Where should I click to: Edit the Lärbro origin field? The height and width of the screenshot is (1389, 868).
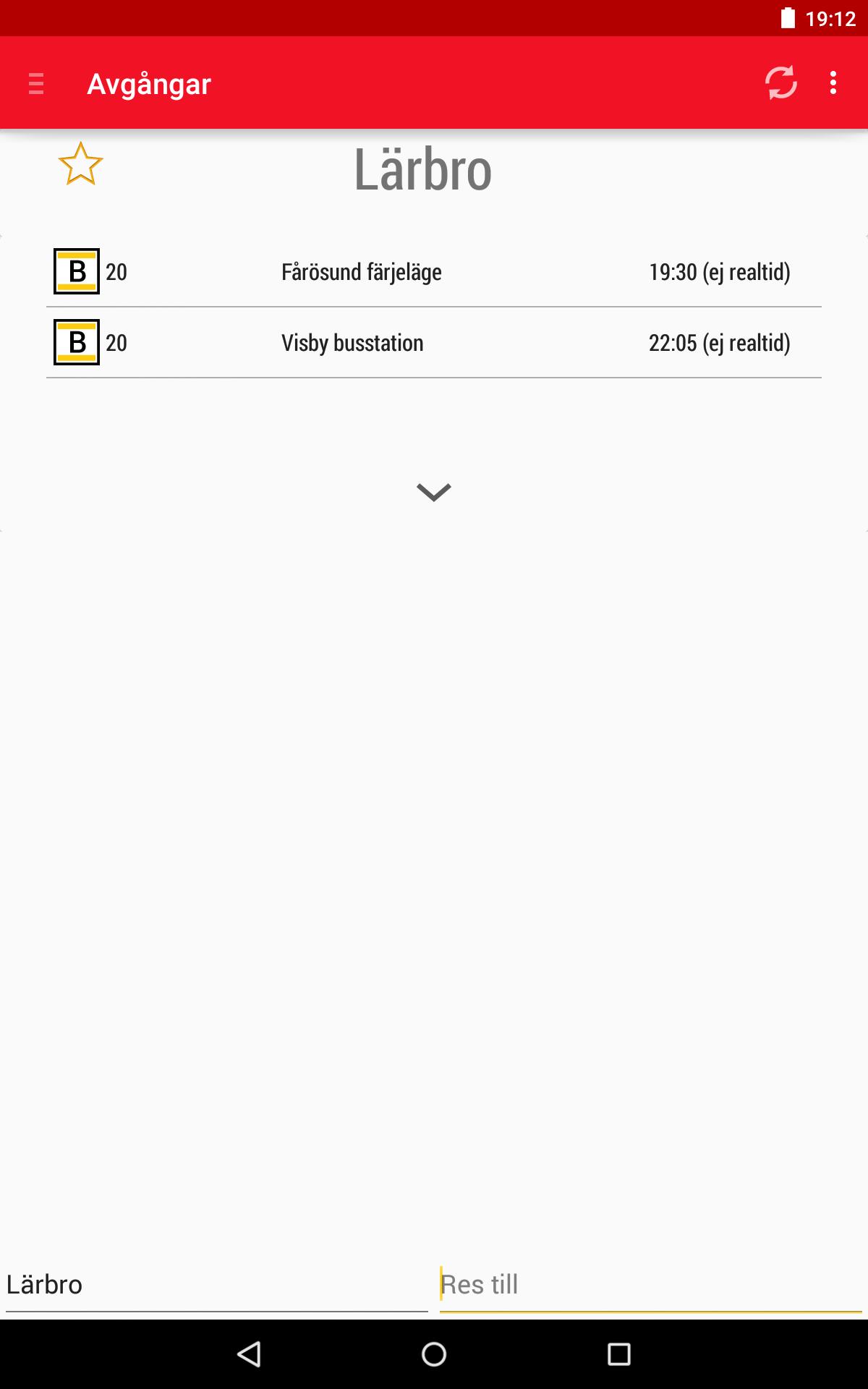[x=216, y=1285]
